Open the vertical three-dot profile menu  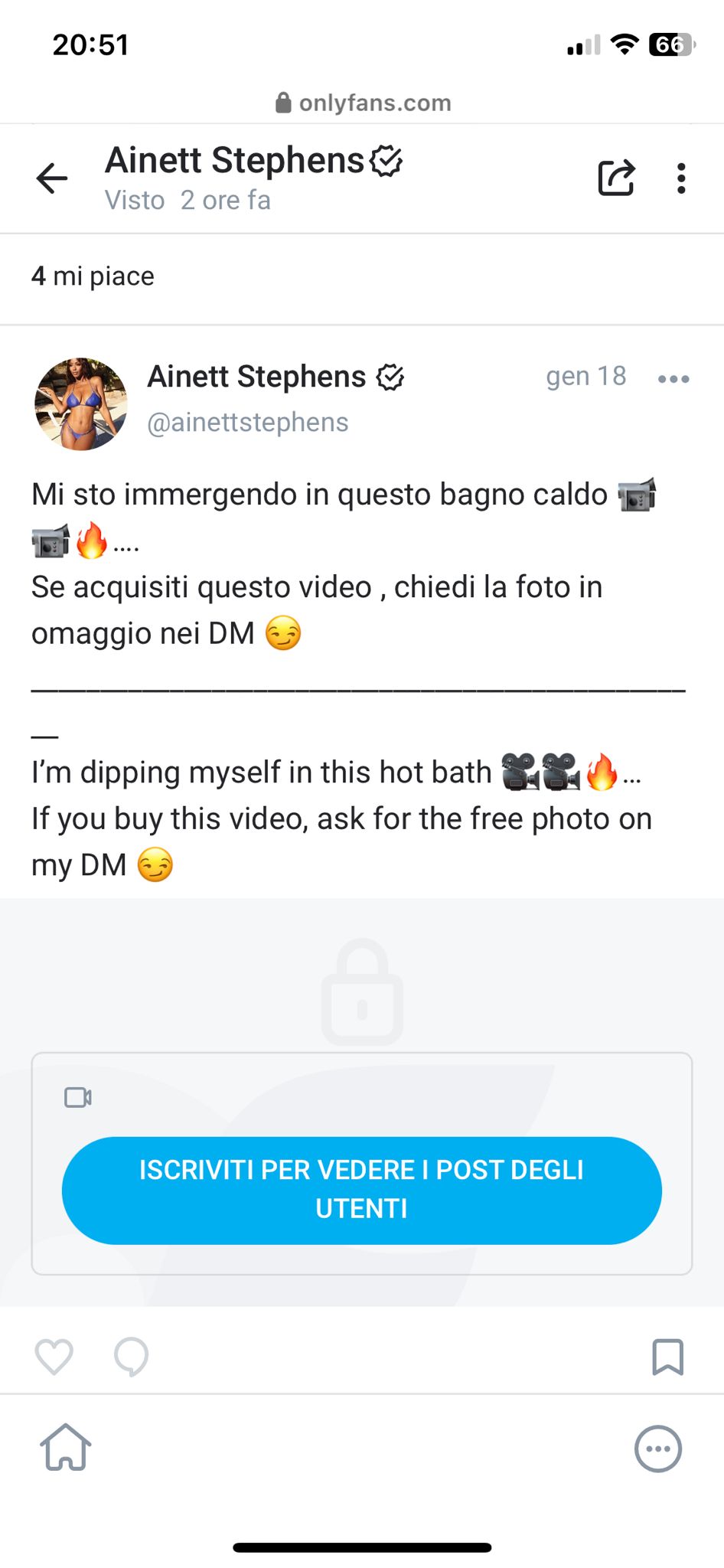[680, 178]
